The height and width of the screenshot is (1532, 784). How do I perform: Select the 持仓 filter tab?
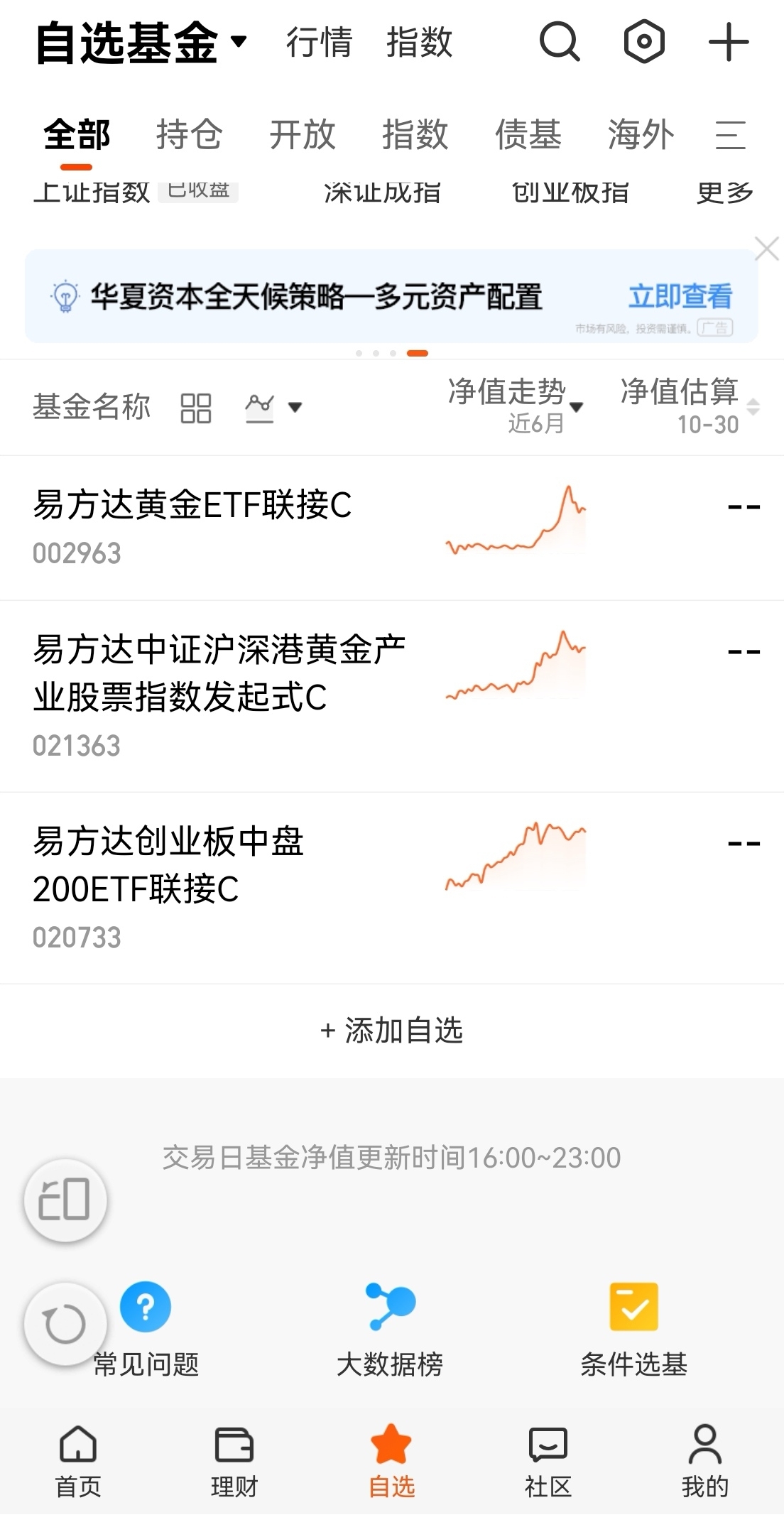(x=189, y=135)
